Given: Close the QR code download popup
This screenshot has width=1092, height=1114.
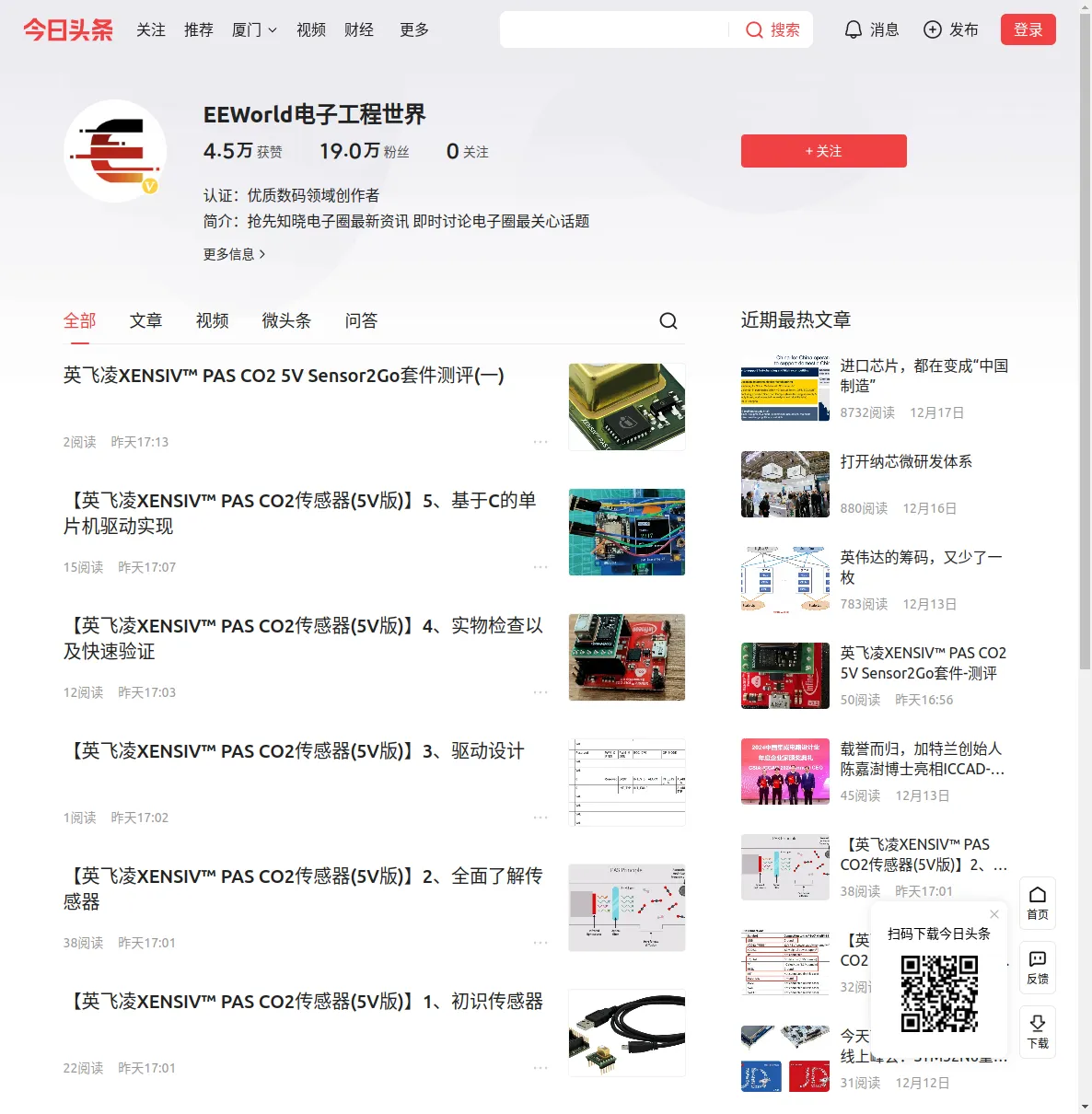Looking at the screenshot, I should (x=994, y=914).
